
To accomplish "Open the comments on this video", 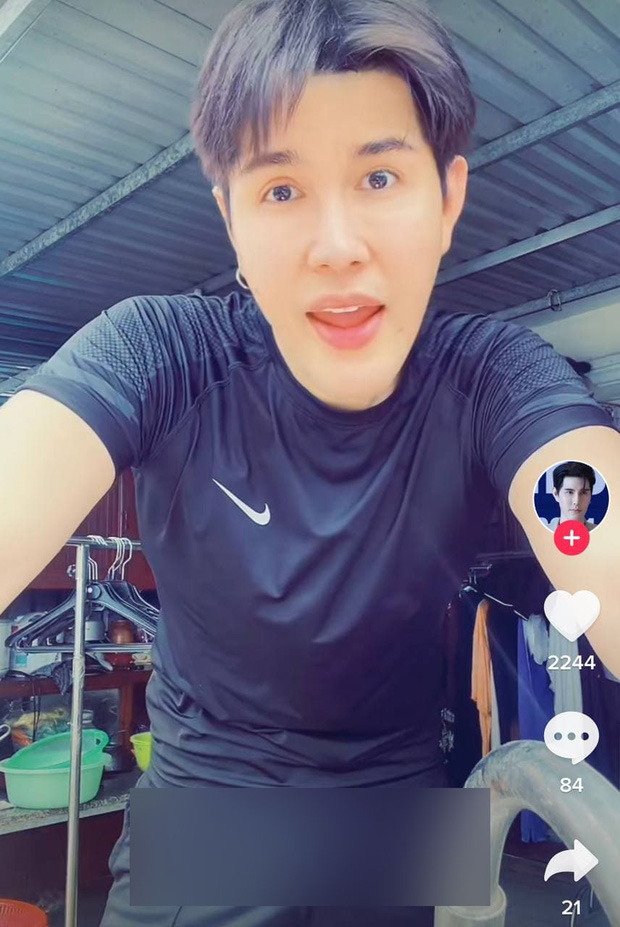I will click(x=571, y=738).
